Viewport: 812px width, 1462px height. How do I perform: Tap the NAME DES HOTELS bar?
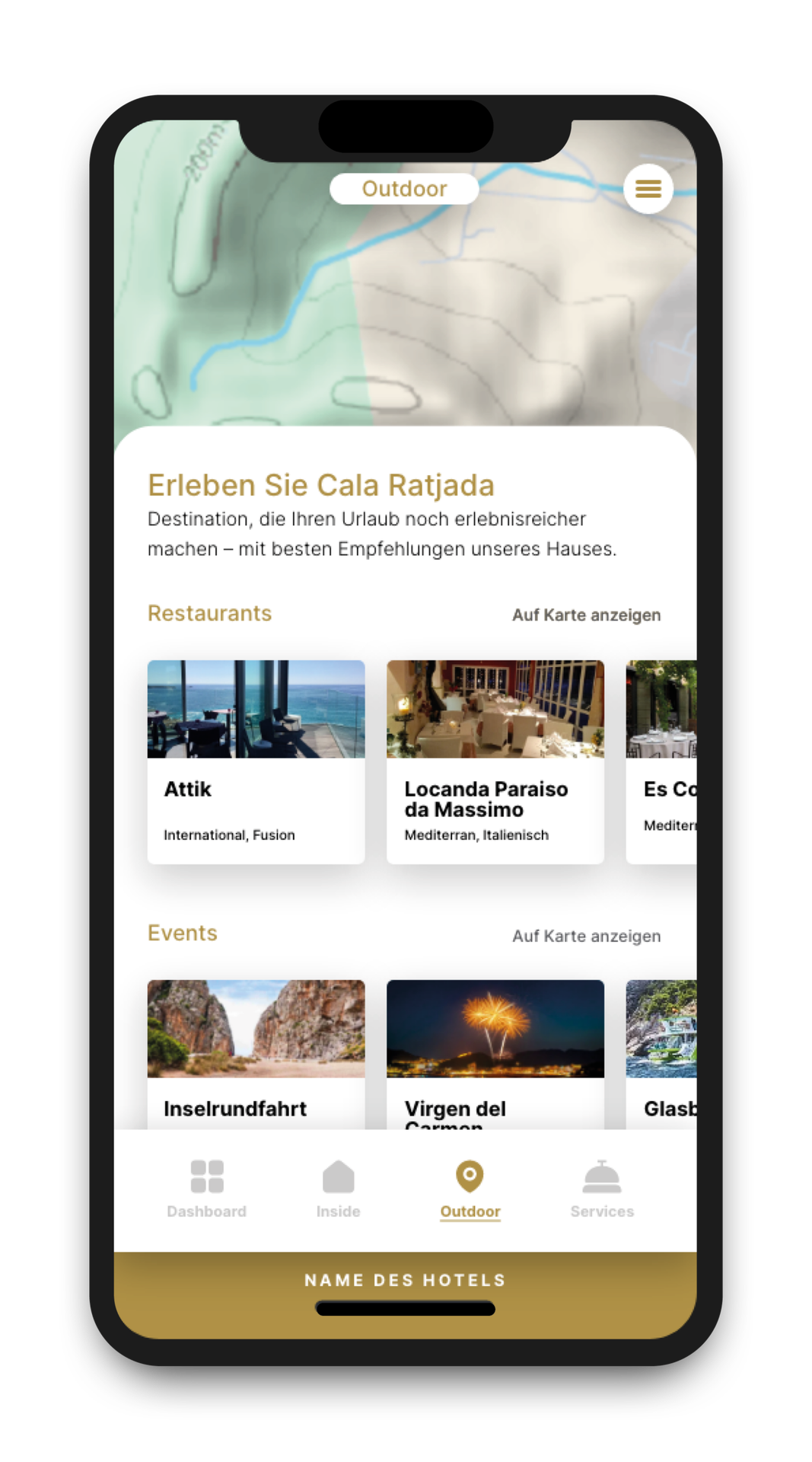click(x=404, y=1281)
